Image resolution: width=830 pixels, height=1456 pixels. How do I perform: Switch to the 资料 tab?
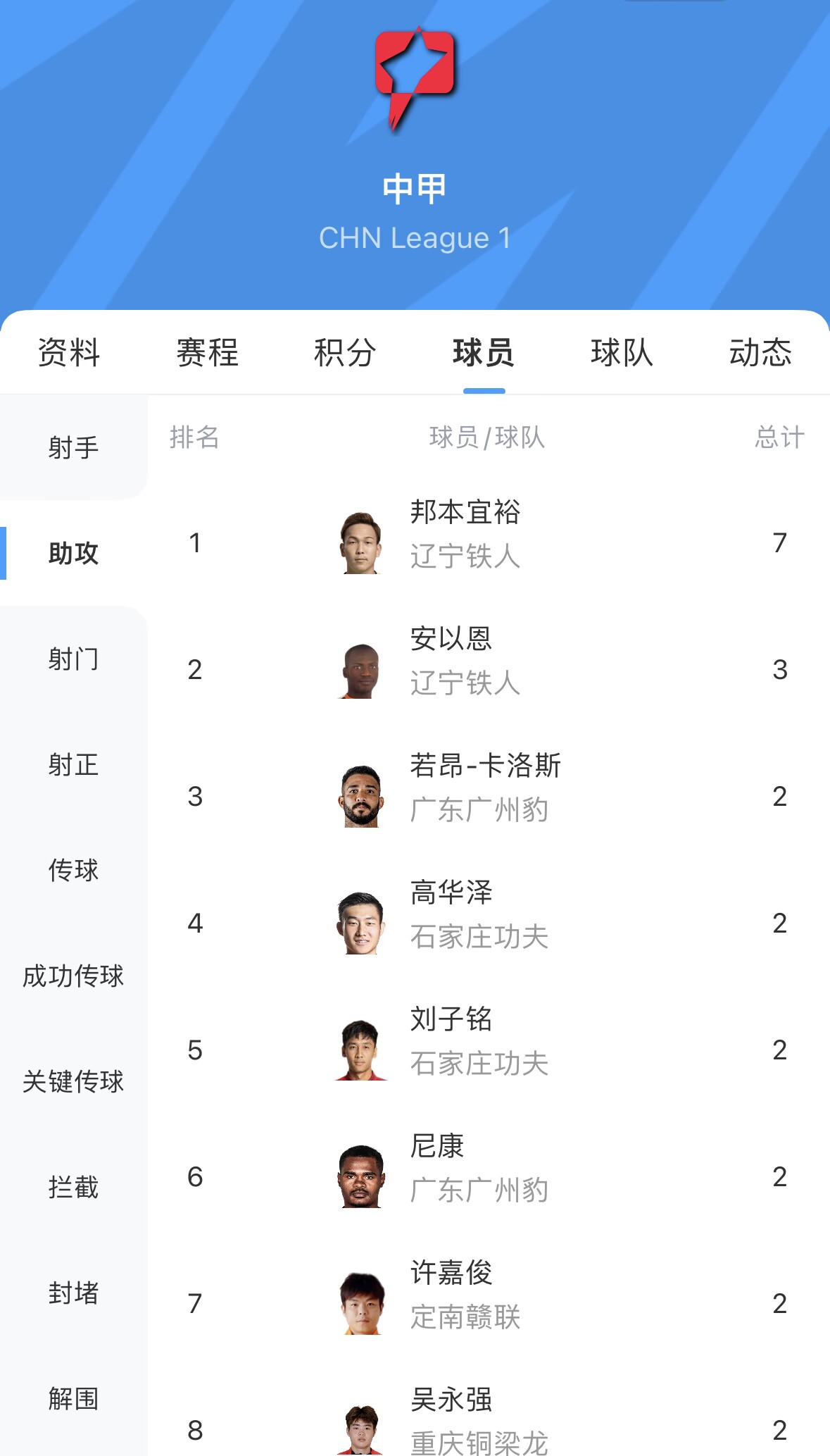click(x=69, y=352)
